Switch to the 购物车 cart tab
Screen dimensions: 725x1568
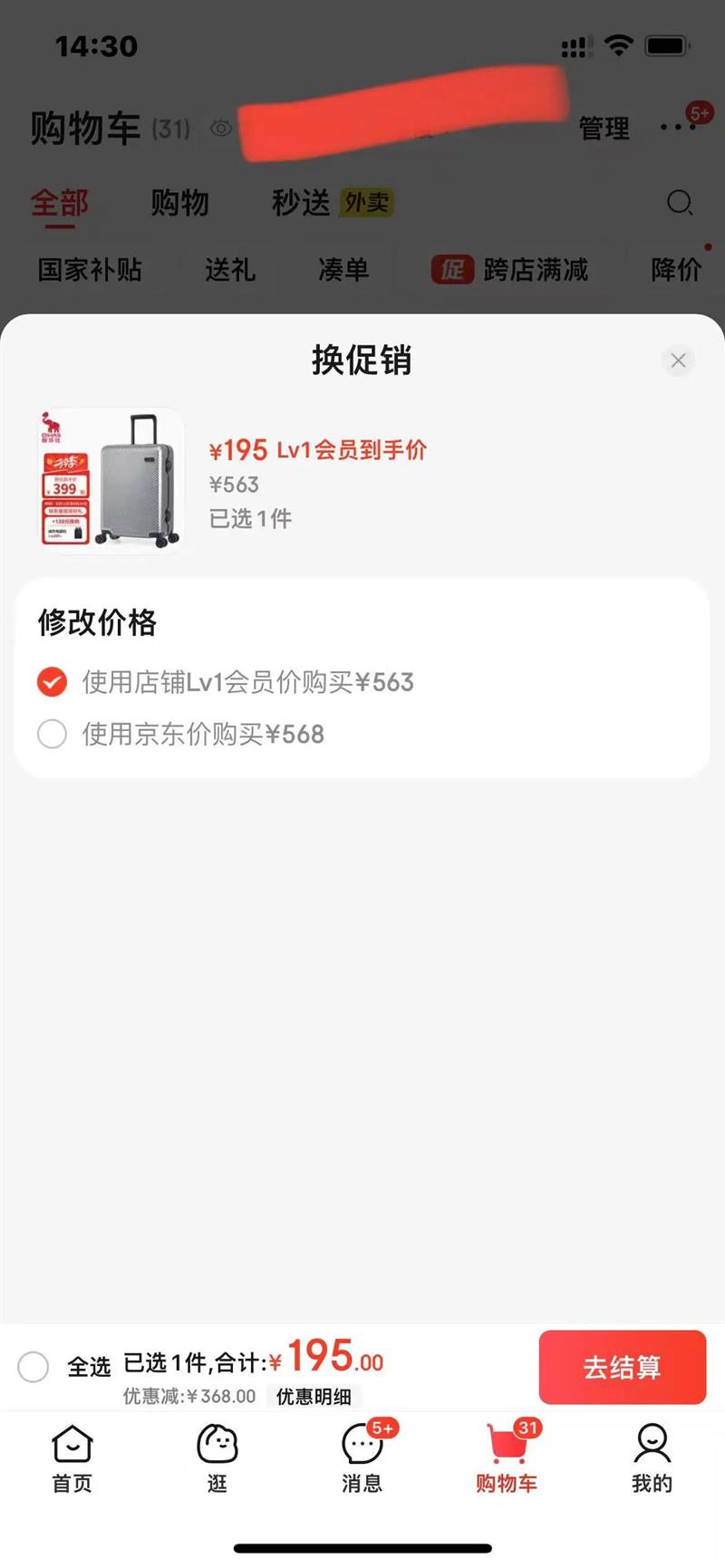(x=507, y=1457)
